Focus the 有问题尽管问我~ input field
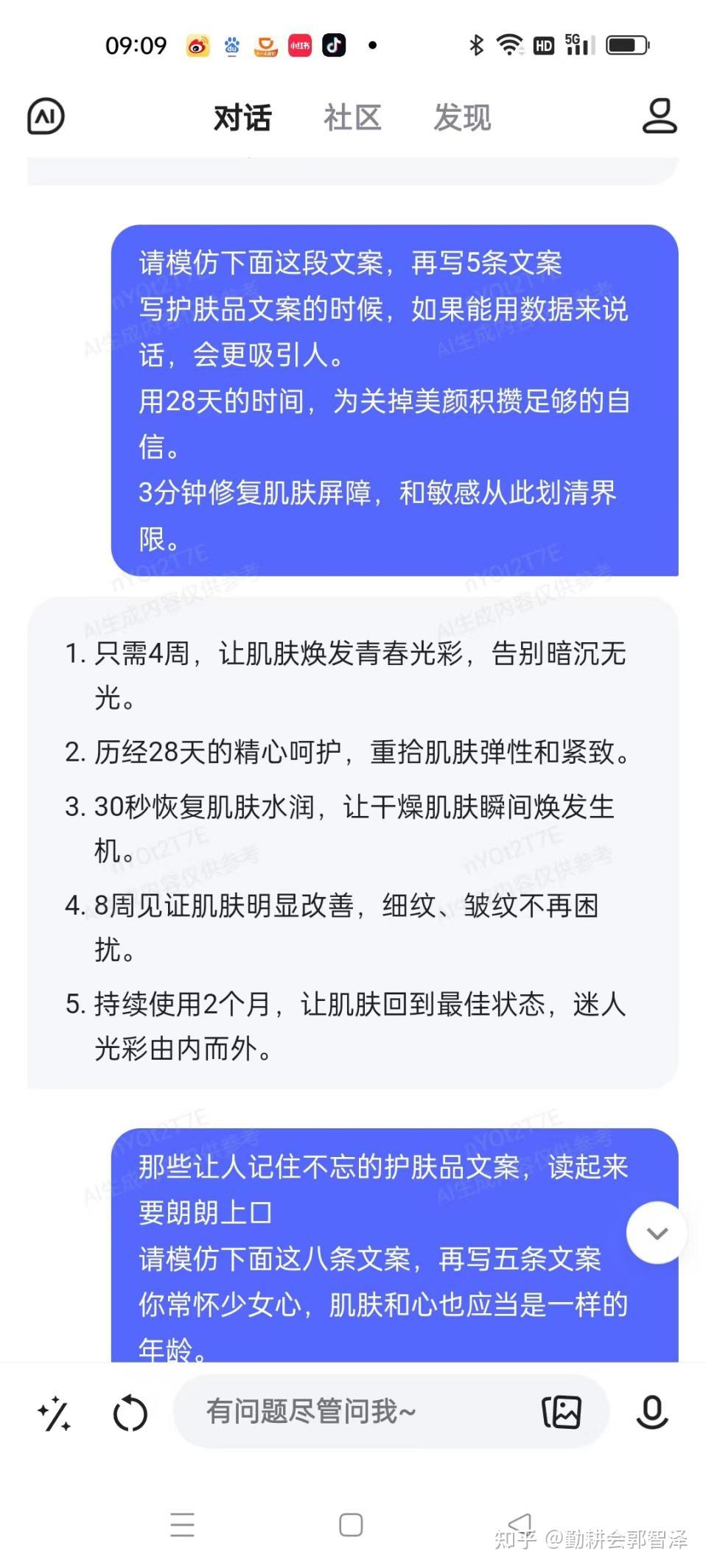This screenshot has height=1568, width=706. [354, 1411]
